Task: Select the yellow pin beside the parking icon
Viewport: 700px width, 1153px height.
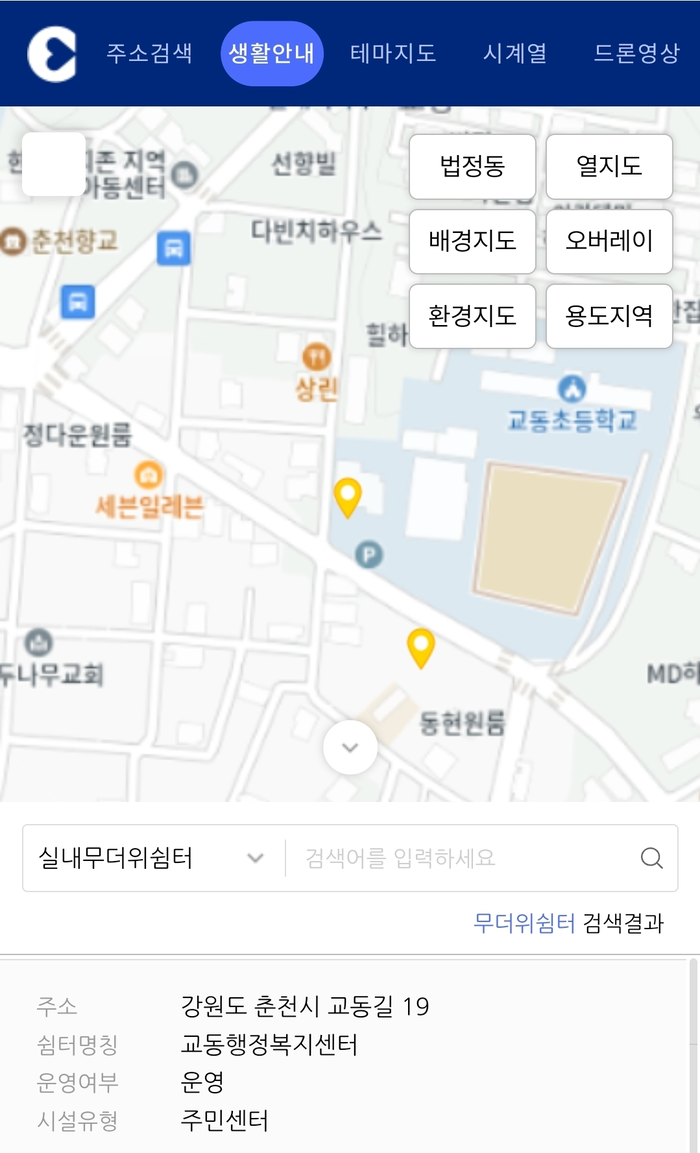Action: click(x=347, y=497)
